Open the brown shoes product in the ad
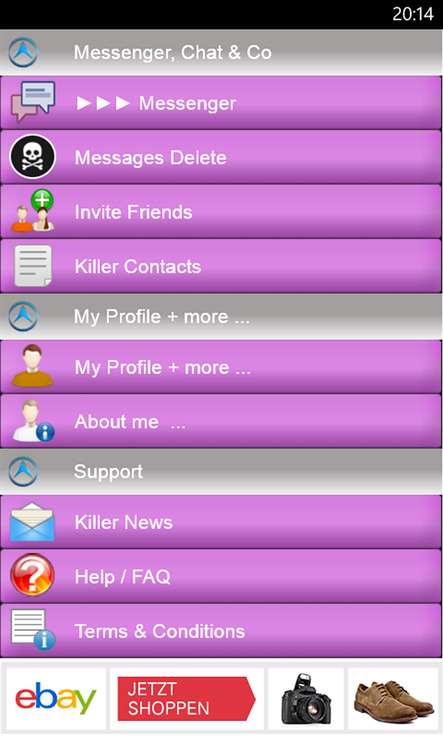The image size is (443, 738). 393,699
